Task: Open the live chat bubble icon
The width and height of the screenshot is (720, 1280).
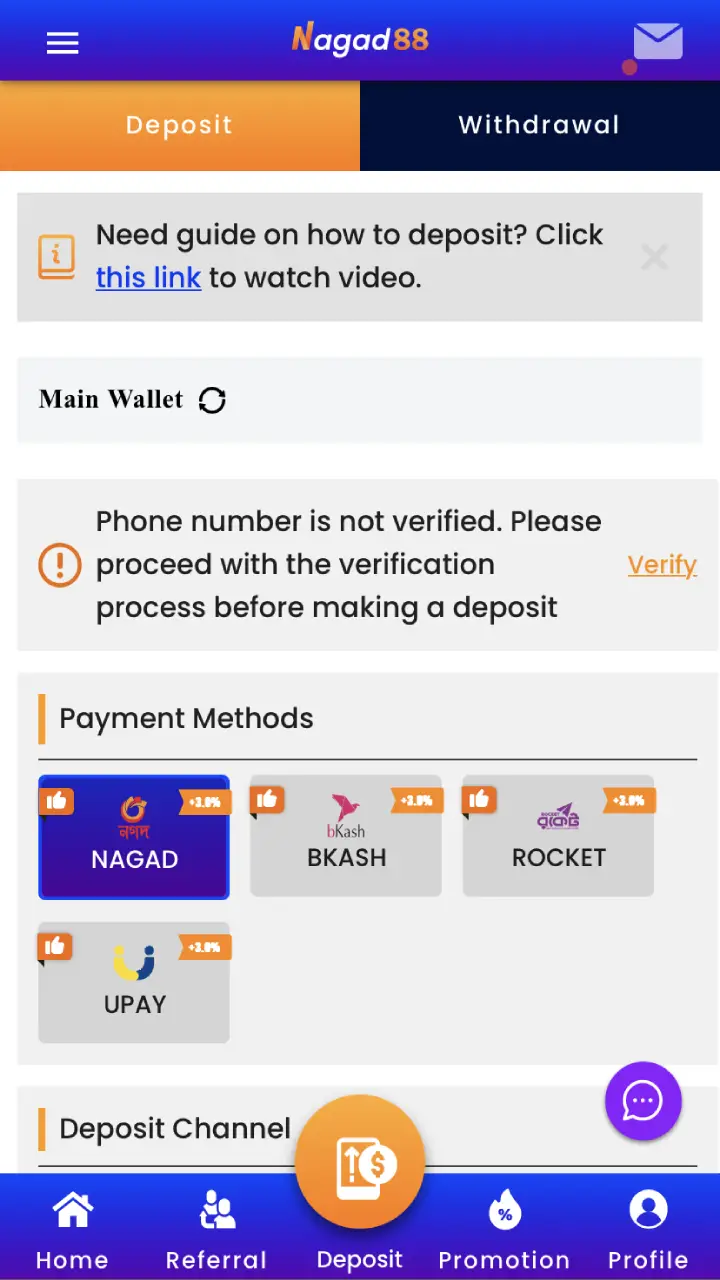Action: pos(643,1101)
